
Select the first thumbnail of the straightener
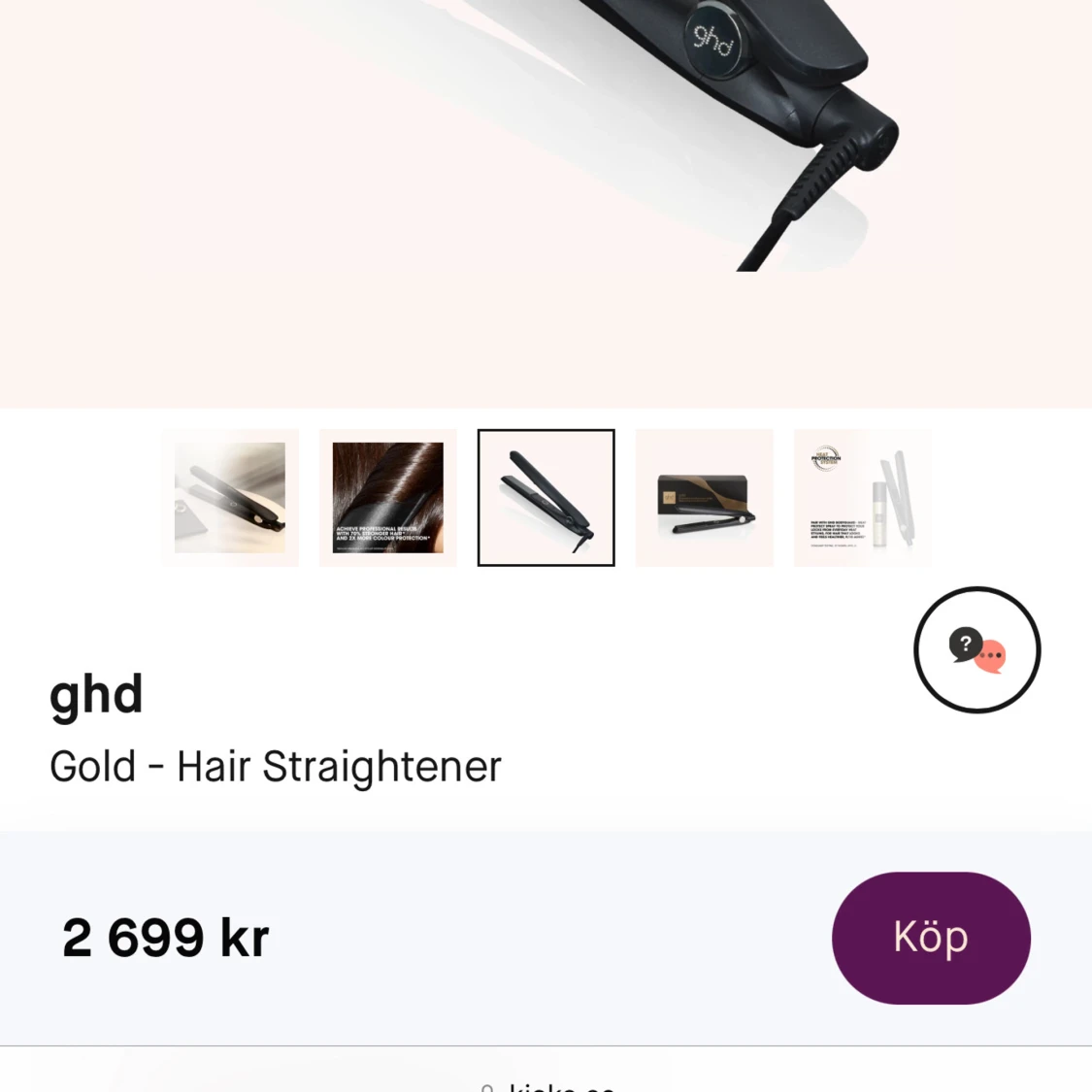tap(230, 498)
